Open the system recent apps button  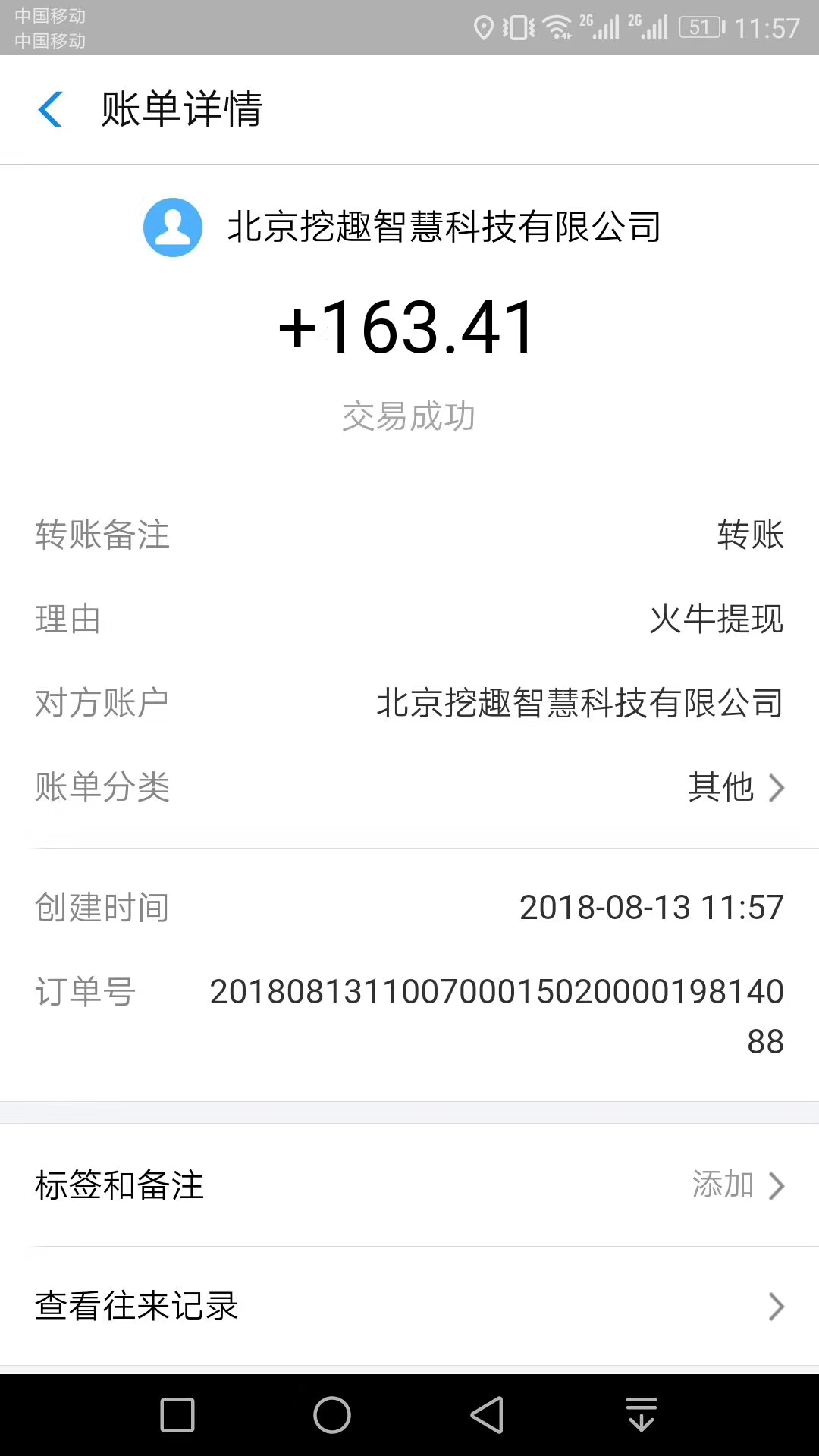[177, 1415]
